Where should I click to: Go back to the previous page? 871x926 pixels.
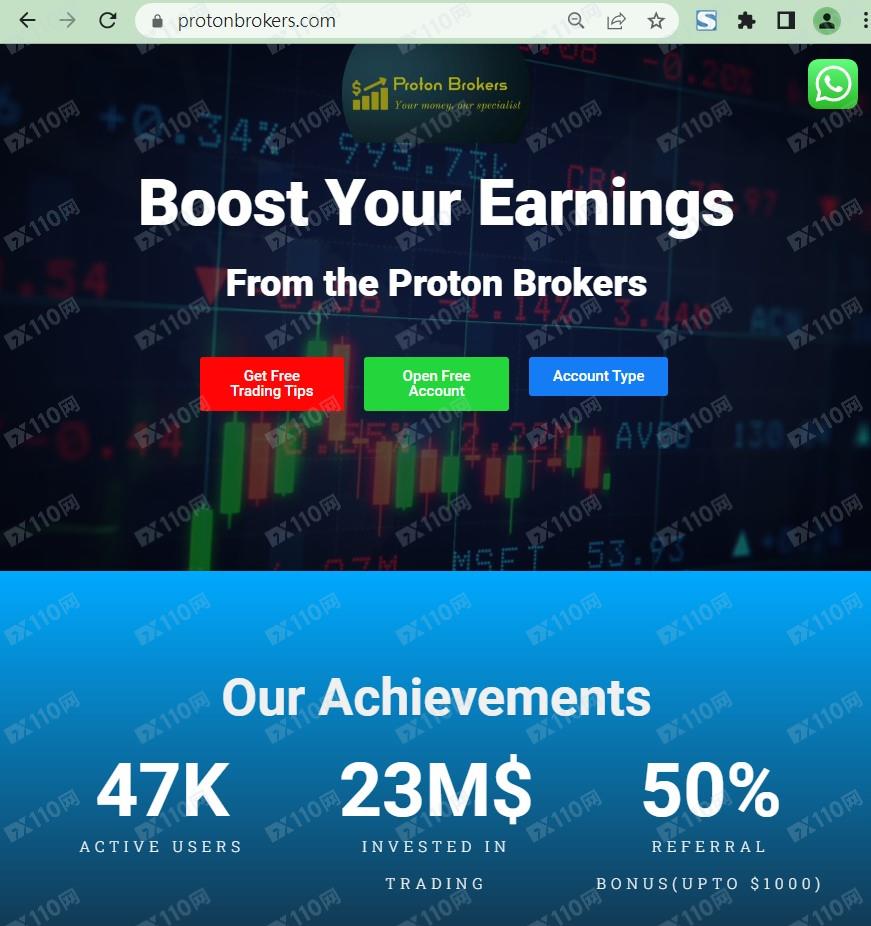pos(27,20)
